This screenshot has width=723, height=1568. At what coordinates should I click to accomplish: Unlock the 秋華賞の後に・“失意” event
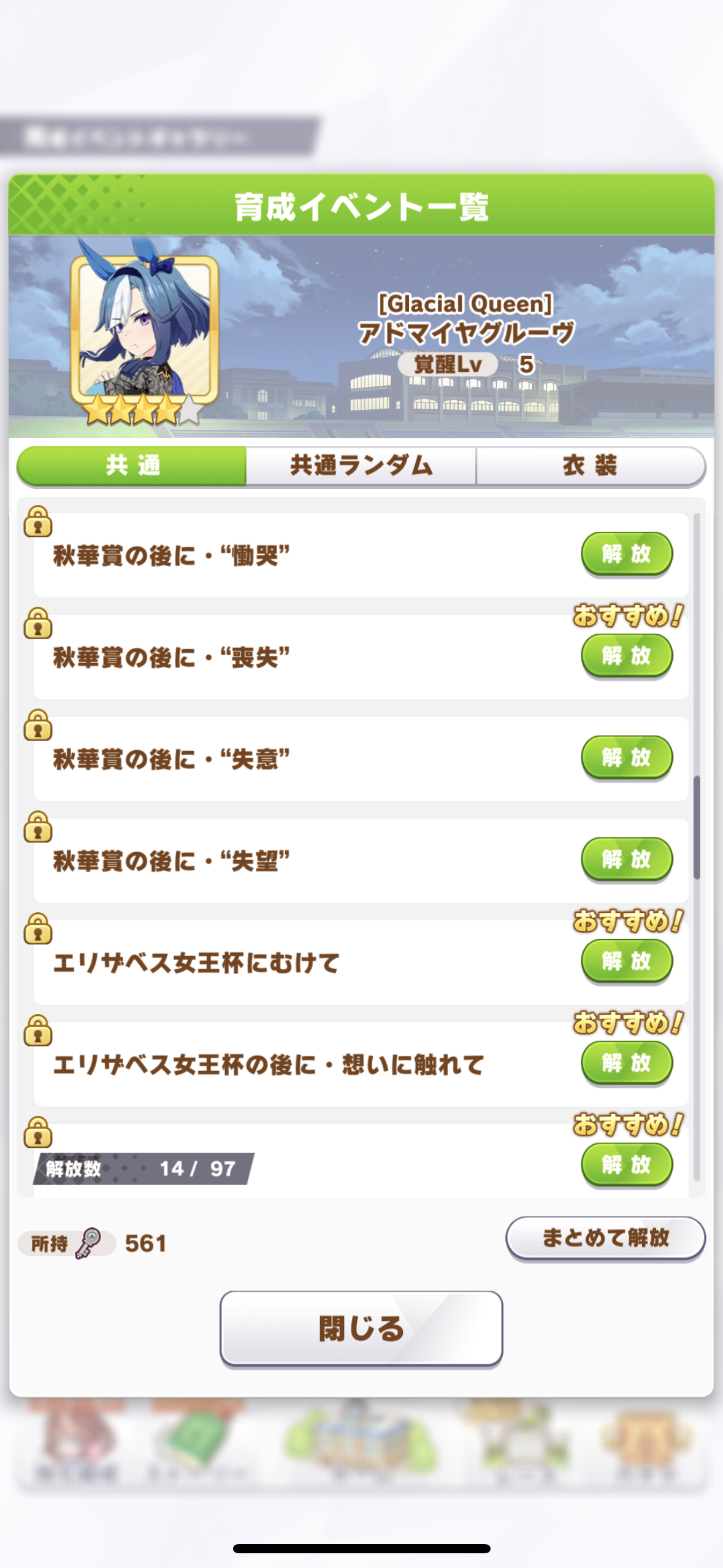626,758
